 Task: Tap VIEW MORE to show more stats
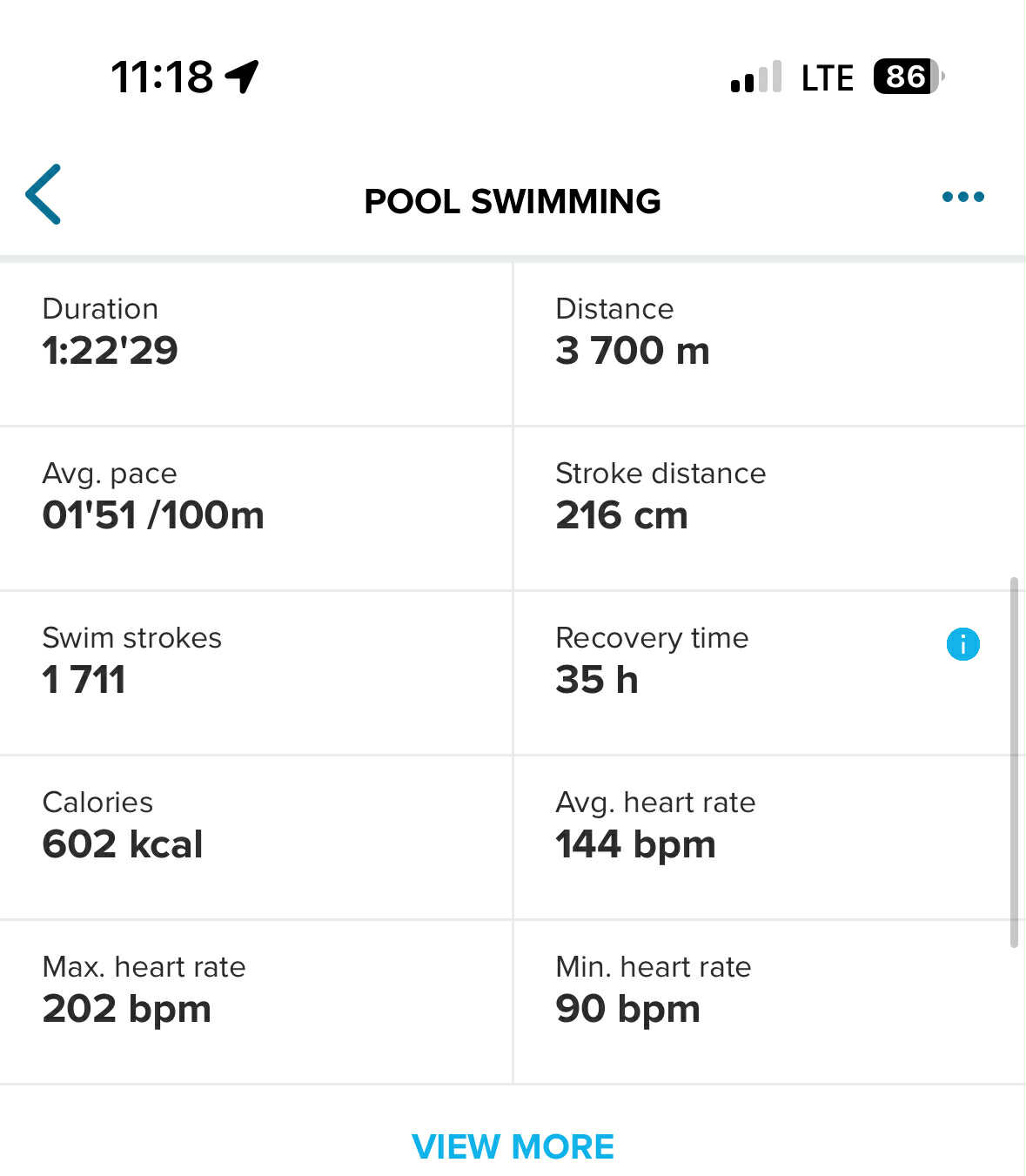(x=513, y=1146)
